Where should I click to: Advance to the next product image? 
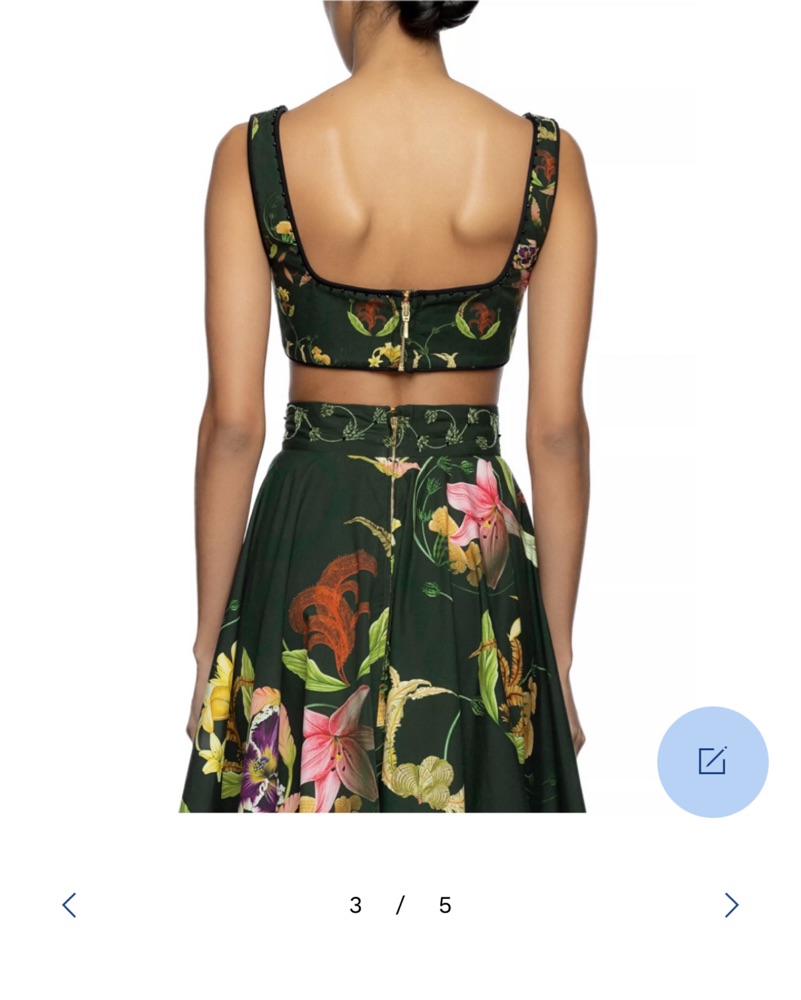pyautogui.click(x=731, y=905)
